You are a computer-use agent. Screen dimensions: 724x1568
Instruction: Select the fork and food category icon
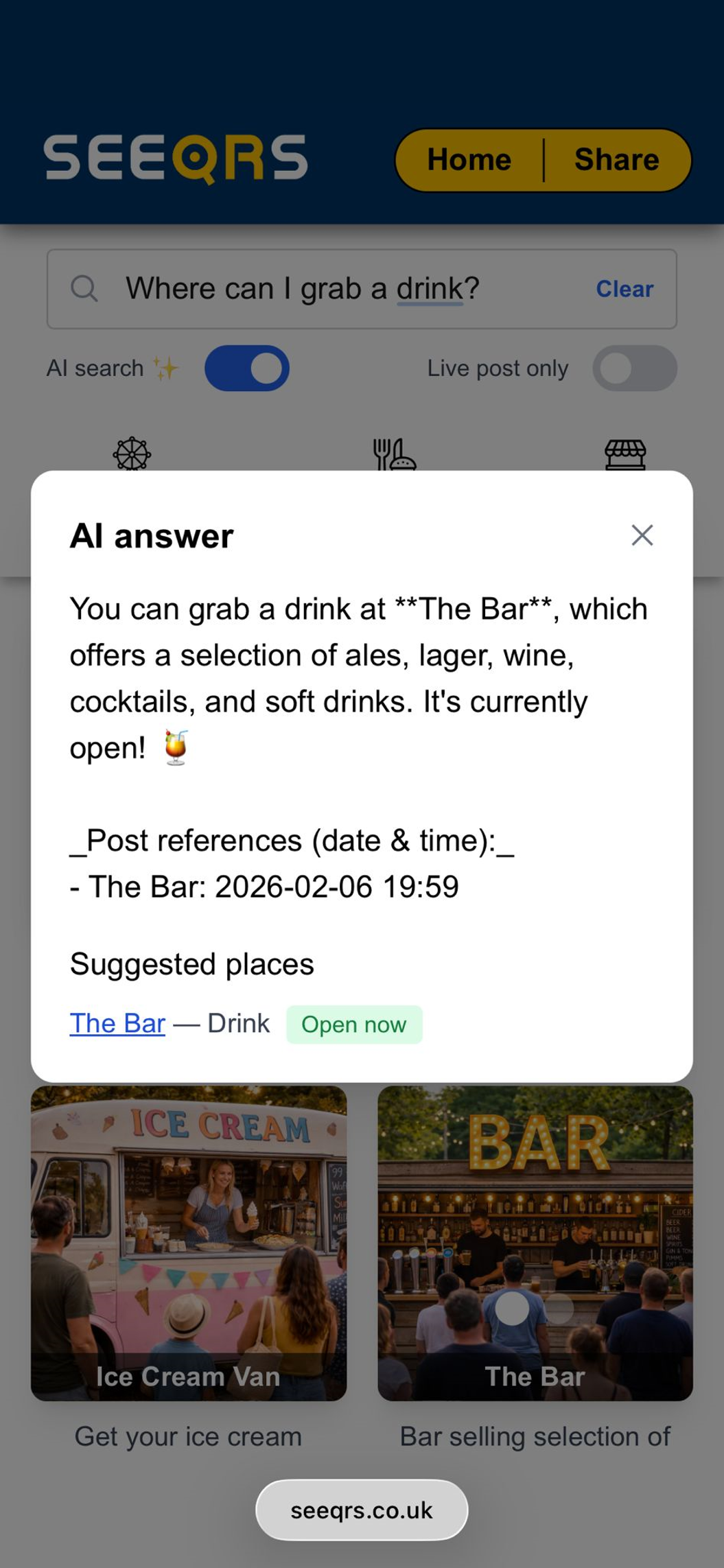pos(393,455)
